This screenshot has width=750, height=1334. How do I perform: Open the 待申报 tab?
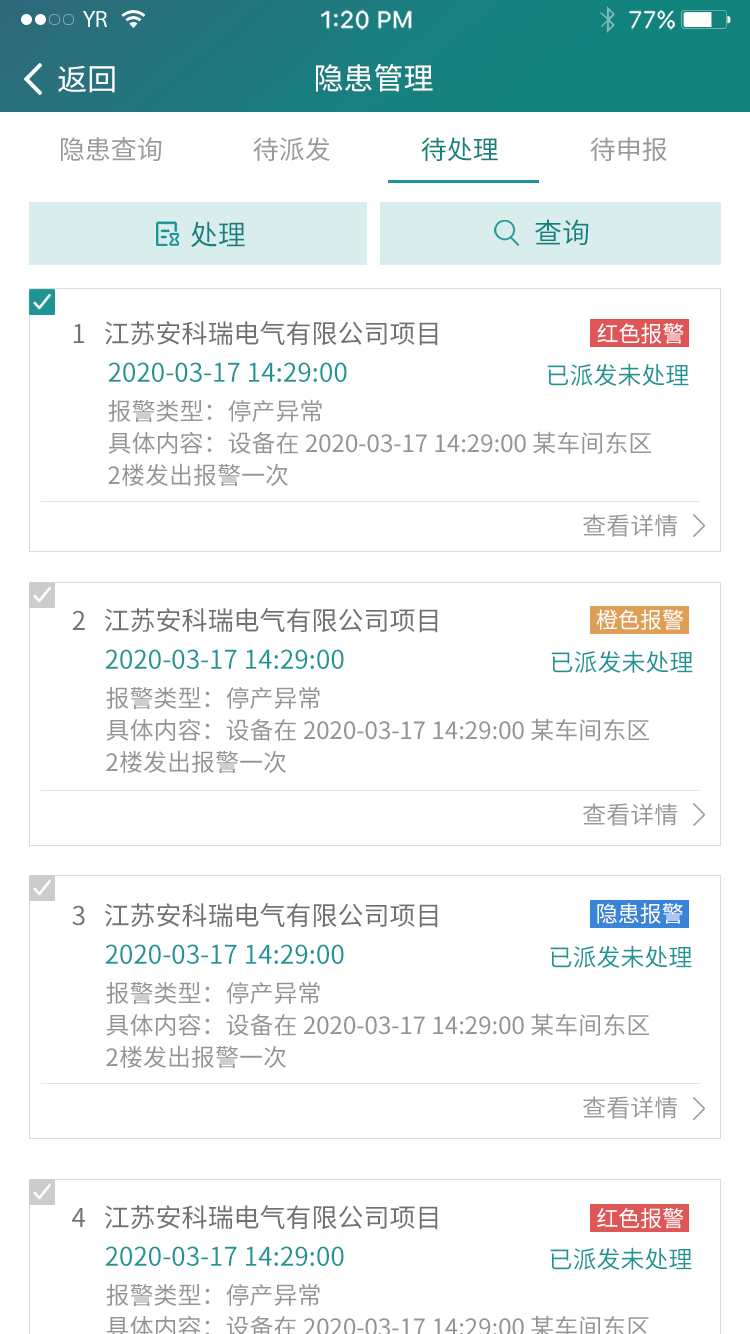click(629, 150)
